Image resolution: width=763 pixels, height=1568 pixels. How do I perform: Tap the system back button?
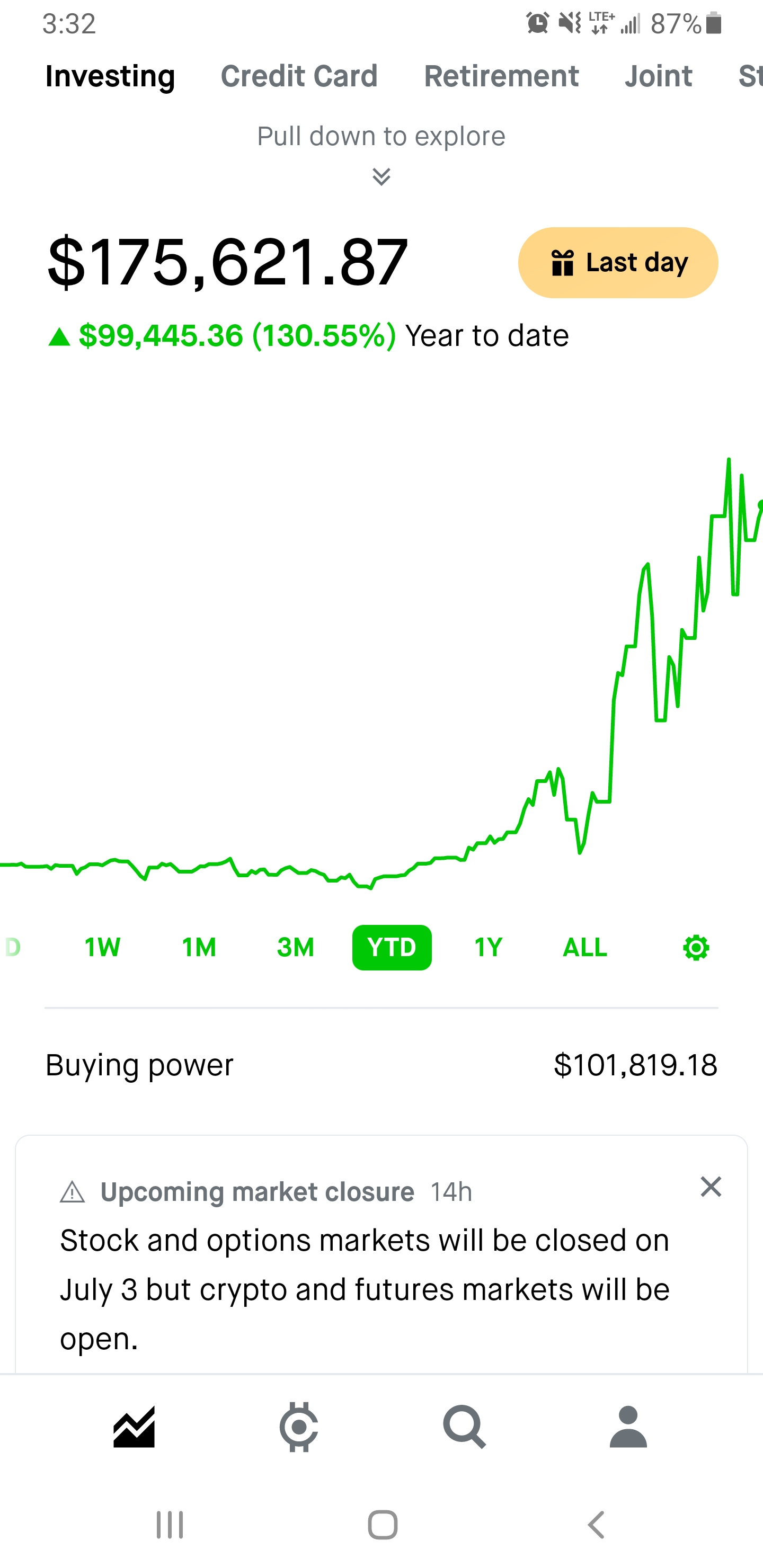coord(597,1525)
